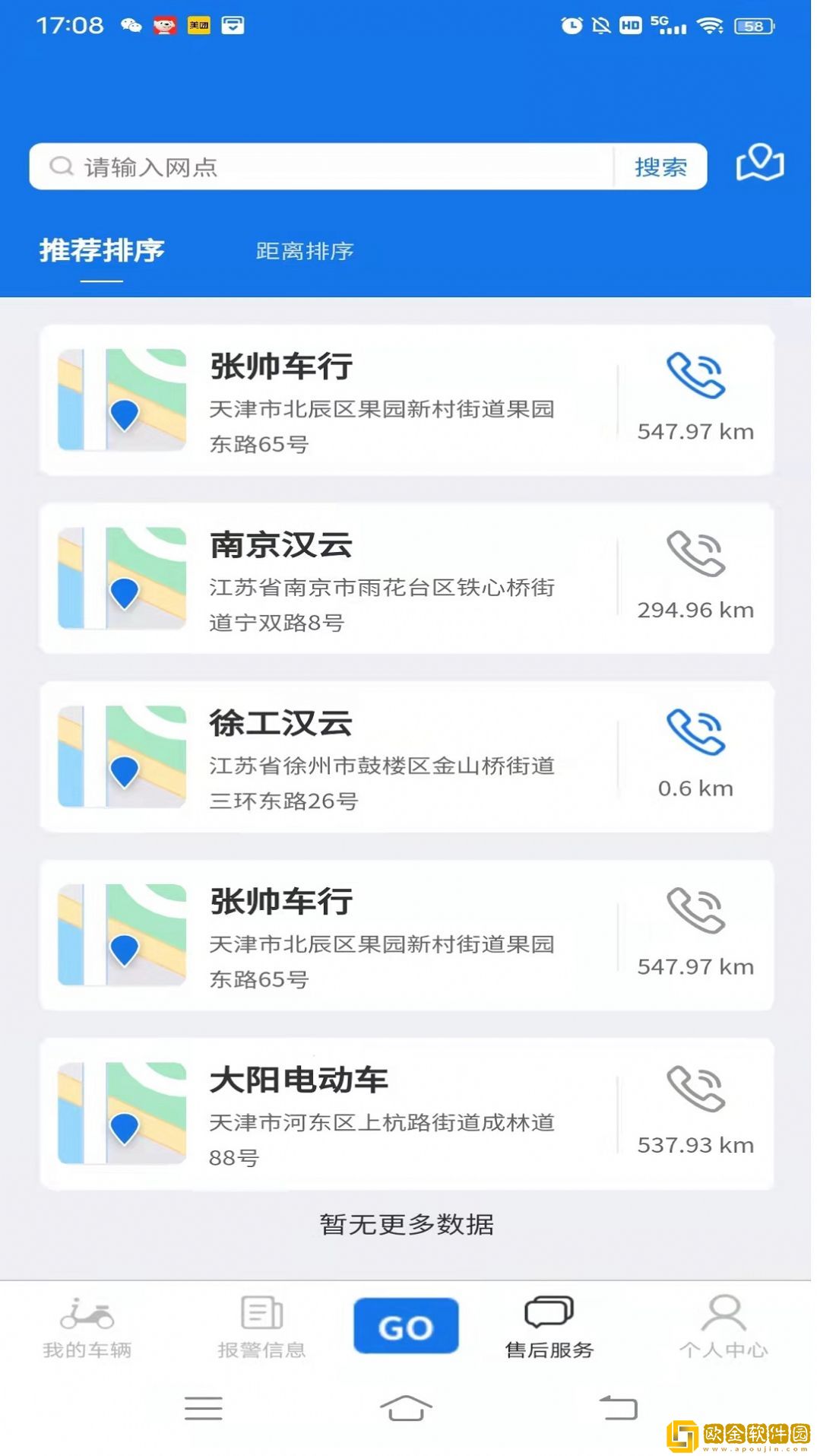
Task: Call 张帅车行 using the blue phone icon
Action: click(x=696, y=376)
